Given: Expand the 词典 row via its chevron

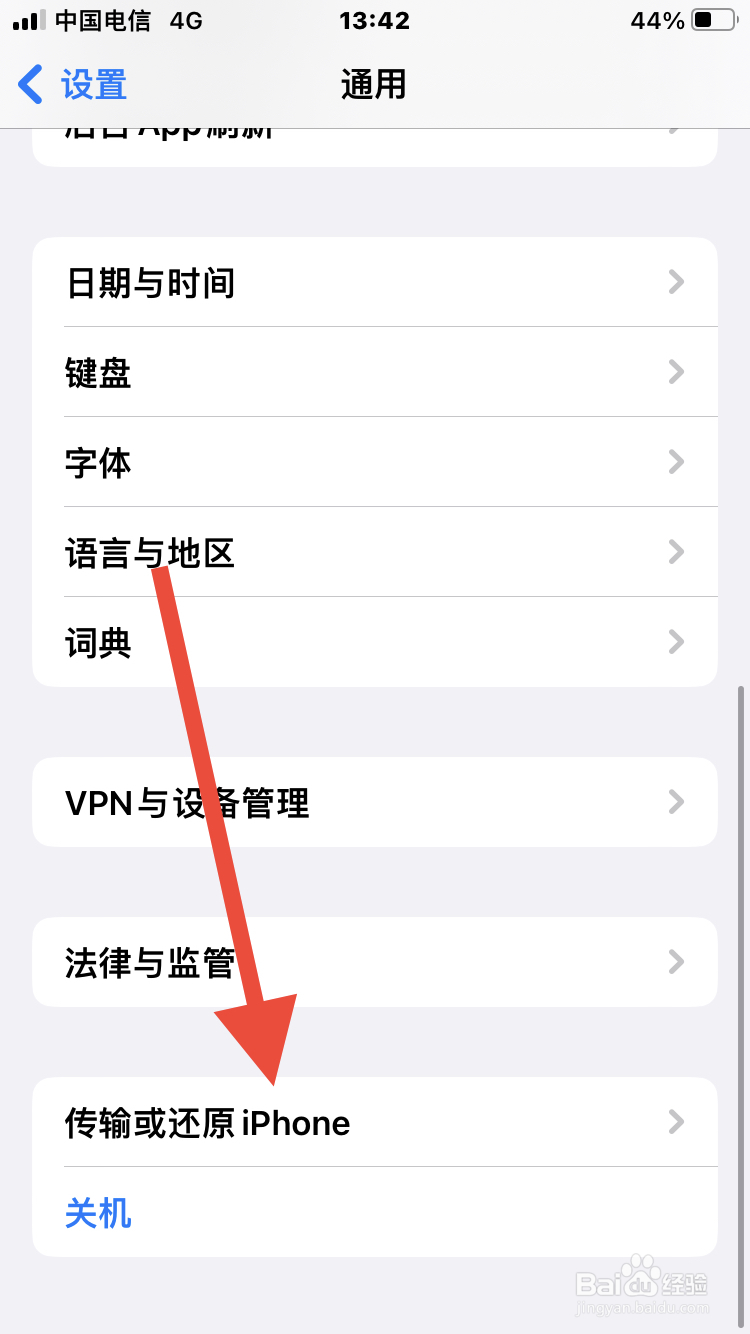Looking at the screenshot, I should tap(676, 642).
